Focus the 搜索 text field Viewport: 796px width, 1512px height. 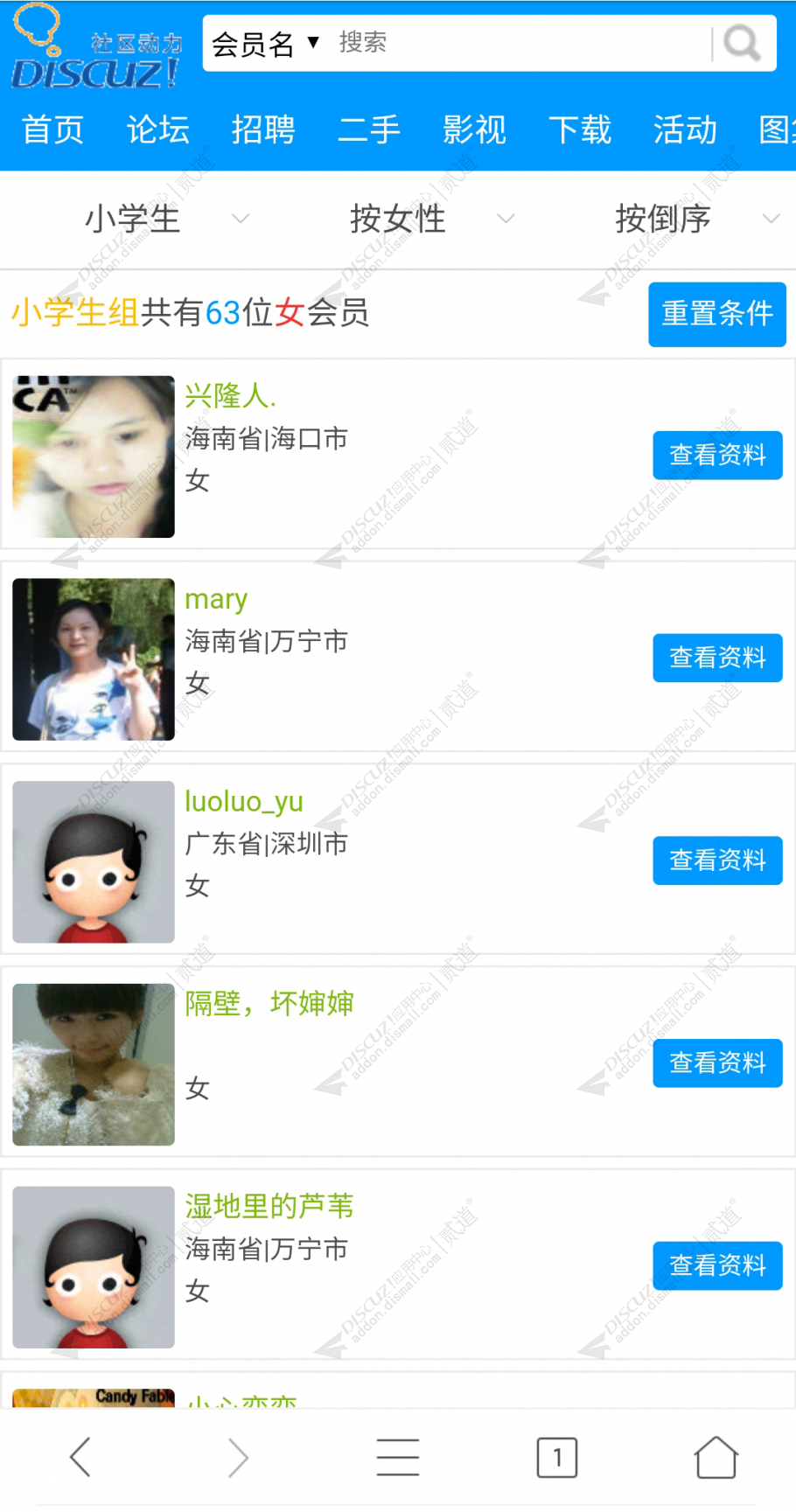pos(521,43)
